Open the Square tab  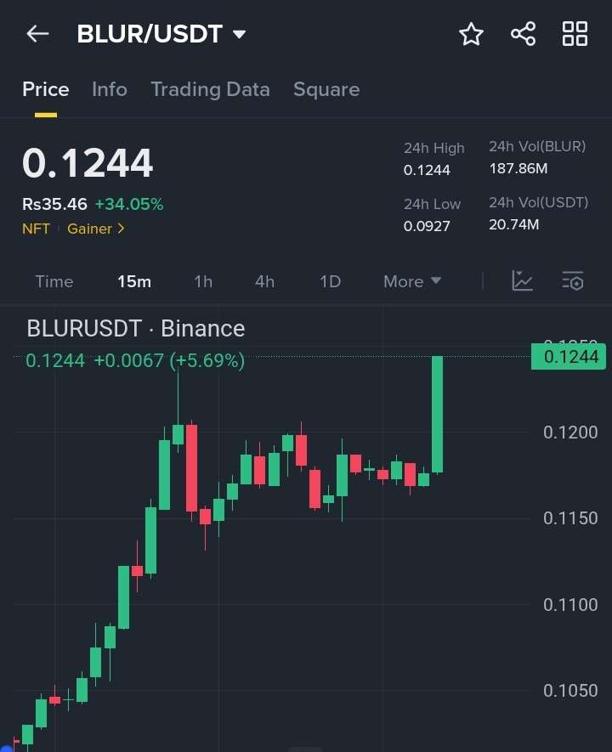point(326,89)
